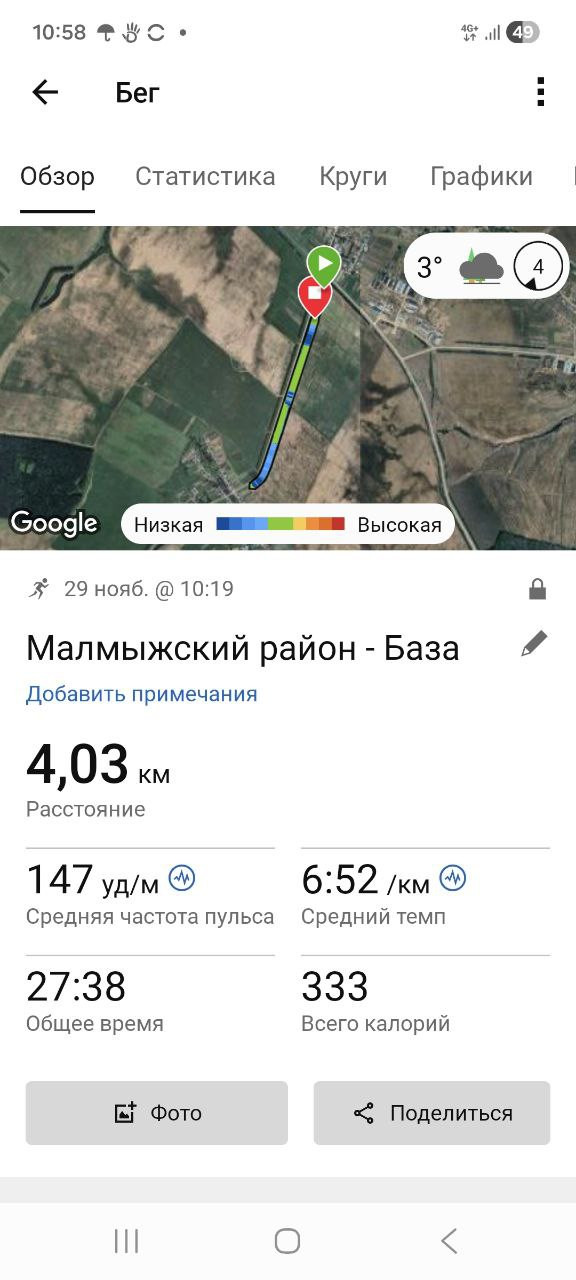Switch to the Круги tab

353,177
